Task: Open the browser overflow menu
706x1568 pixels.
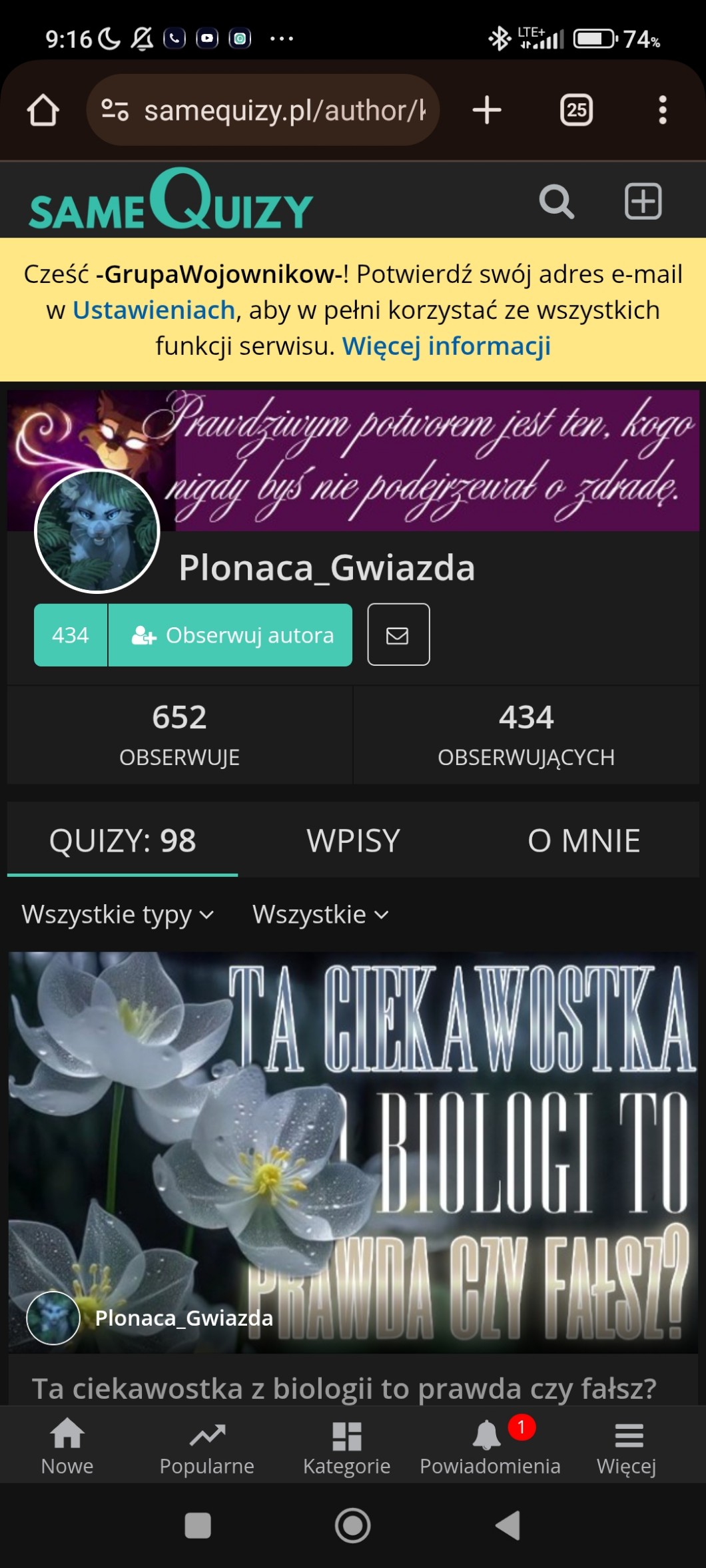Action: click(662, 111)
